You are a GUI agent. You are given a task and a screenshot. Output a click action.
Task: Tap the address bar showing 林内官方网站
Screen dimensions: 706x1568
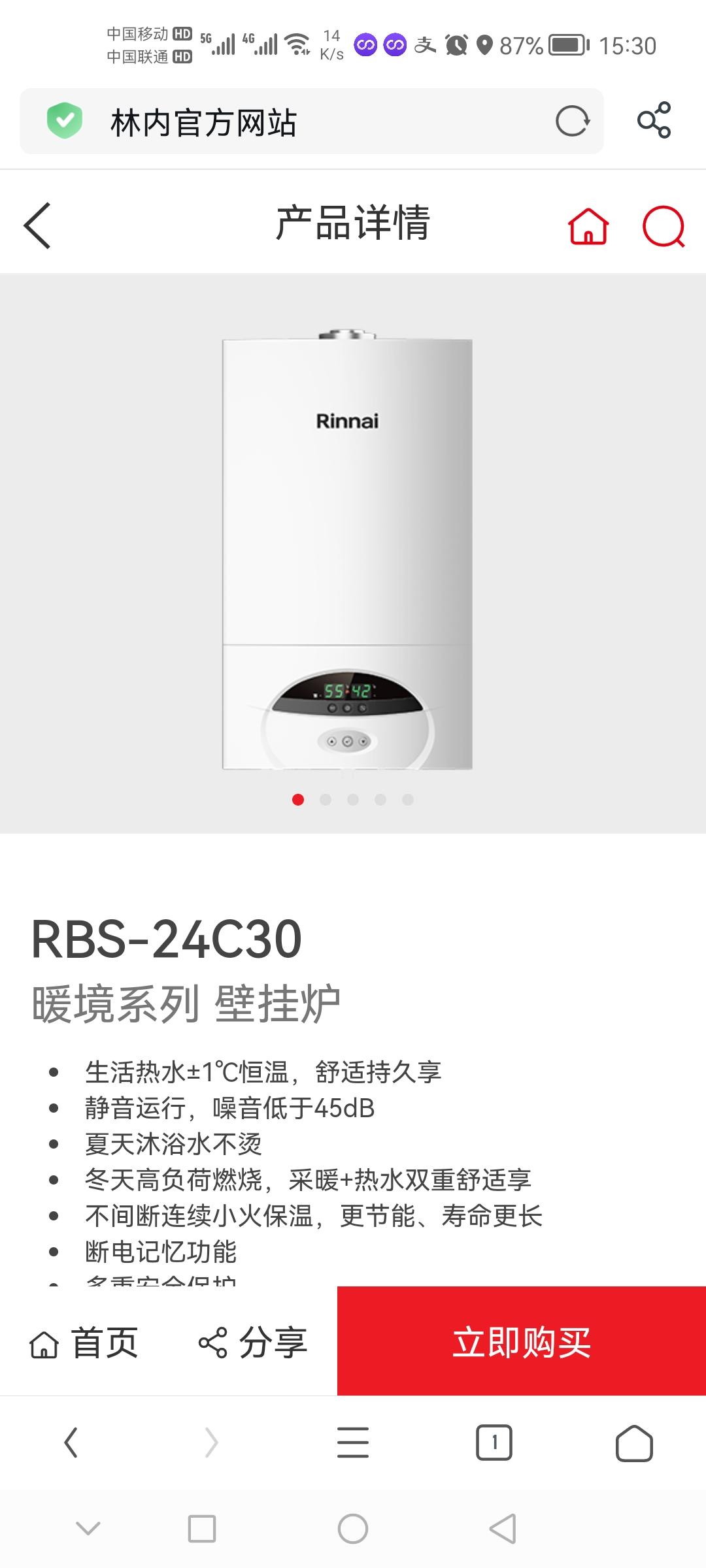tap(294, 122)
